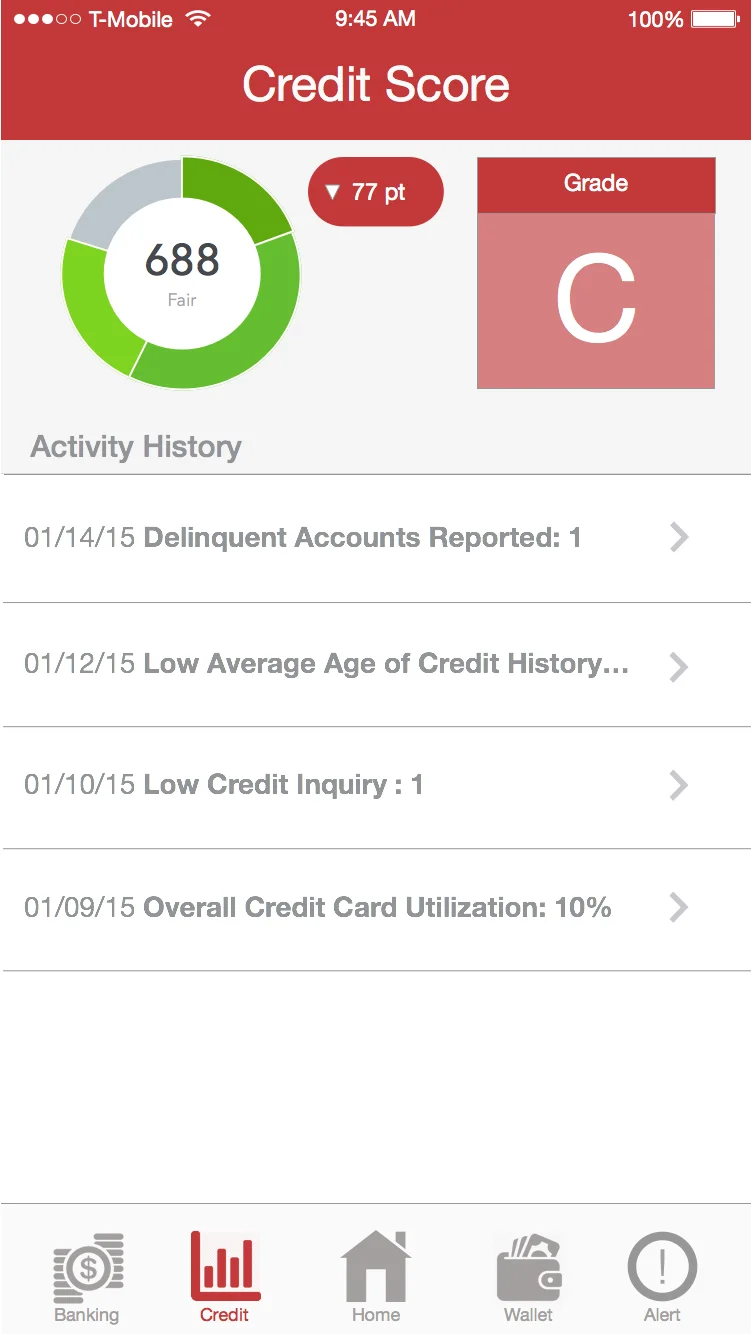Open the Delinquent Accounts Reported entry
Viewport: 751px width, 1334px height.
[x=375, y=538]
